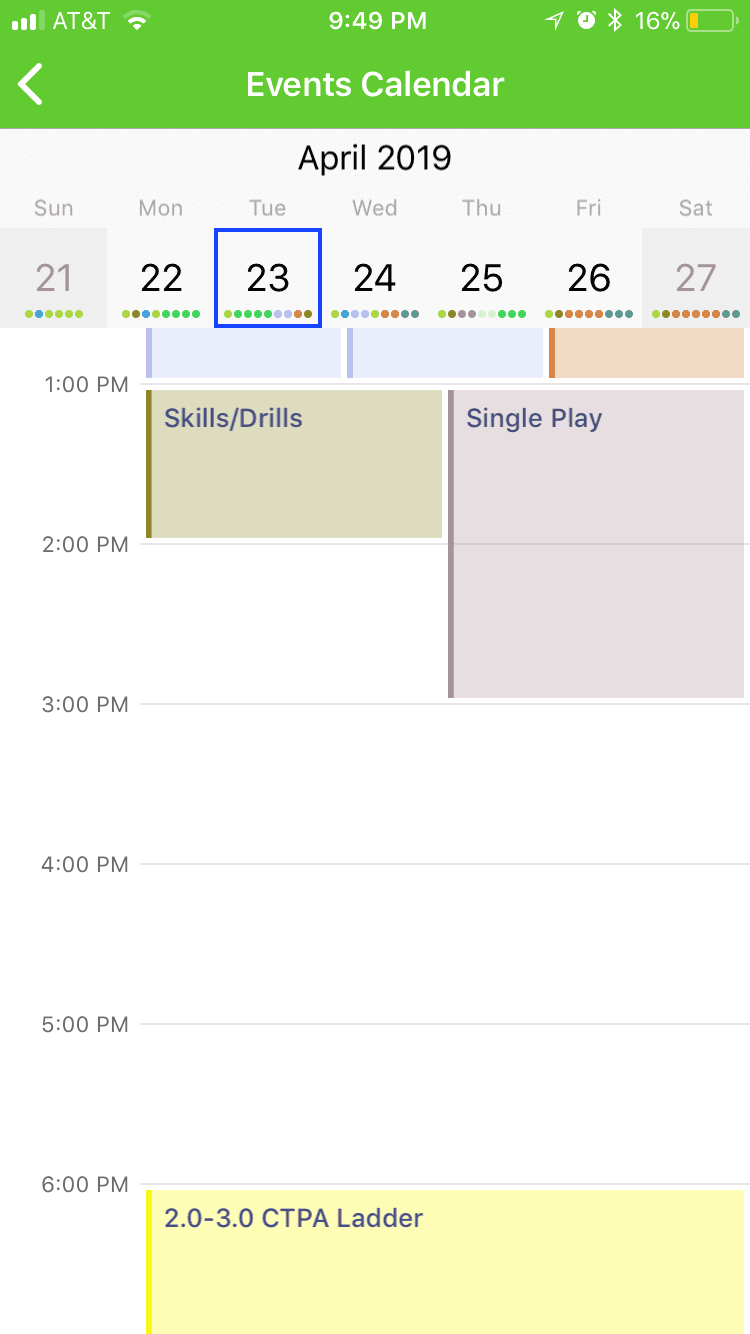Select Saturday April 27 in the week strip
Screen dimensions: 750x1334
(695, 278)
